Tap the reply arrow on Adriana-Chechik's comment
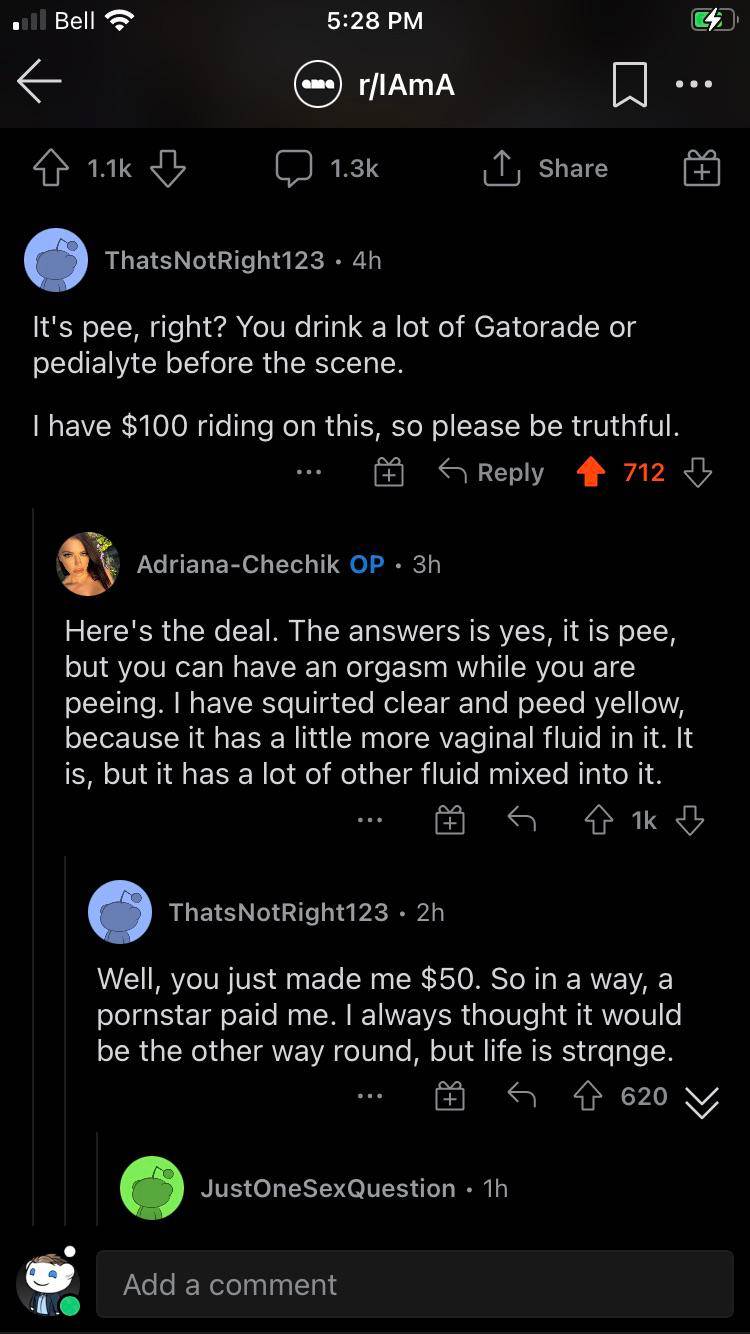The width and height of the screenshot is (750, 1334). coord(521,820)
